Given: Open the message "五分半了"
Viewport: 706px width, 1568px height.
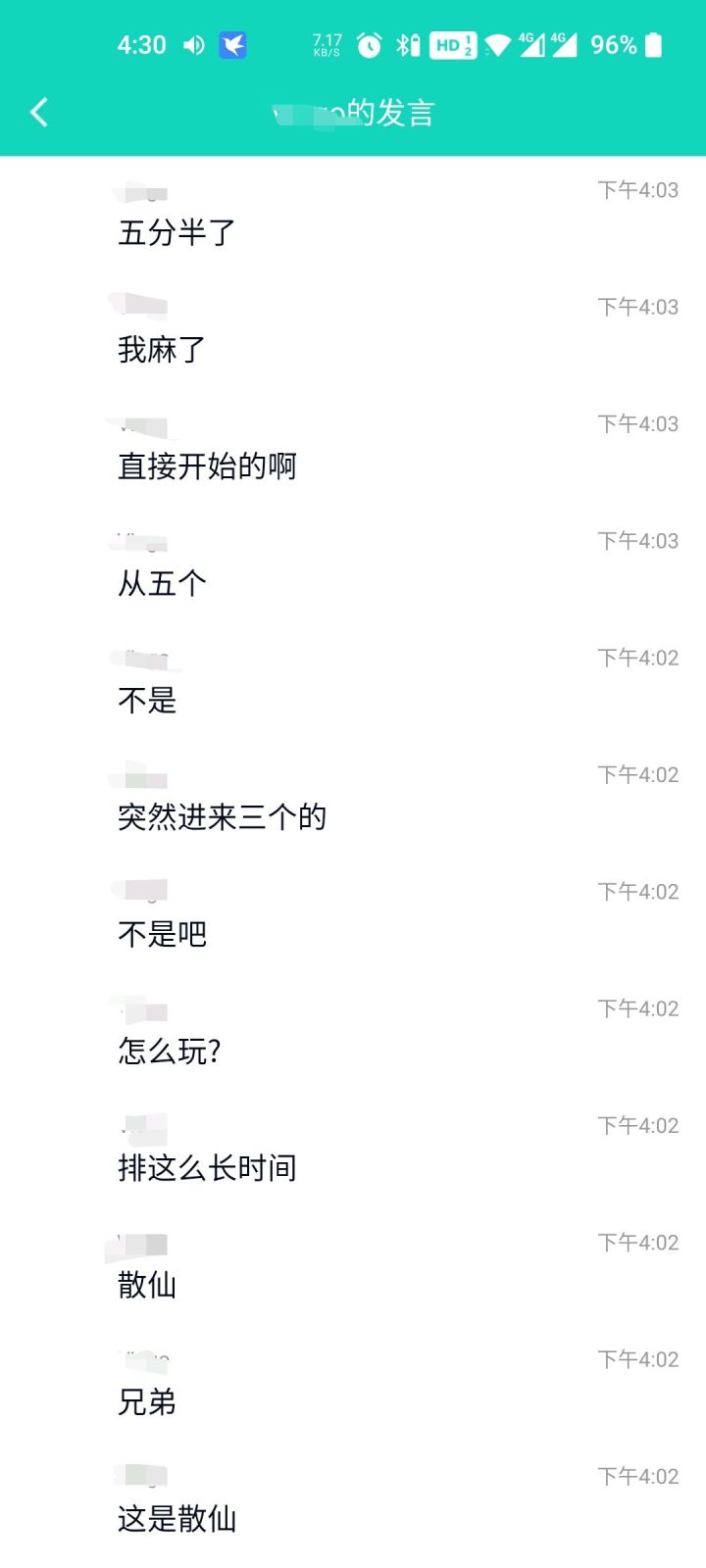Looking at the screenshot, I should 176,233.
